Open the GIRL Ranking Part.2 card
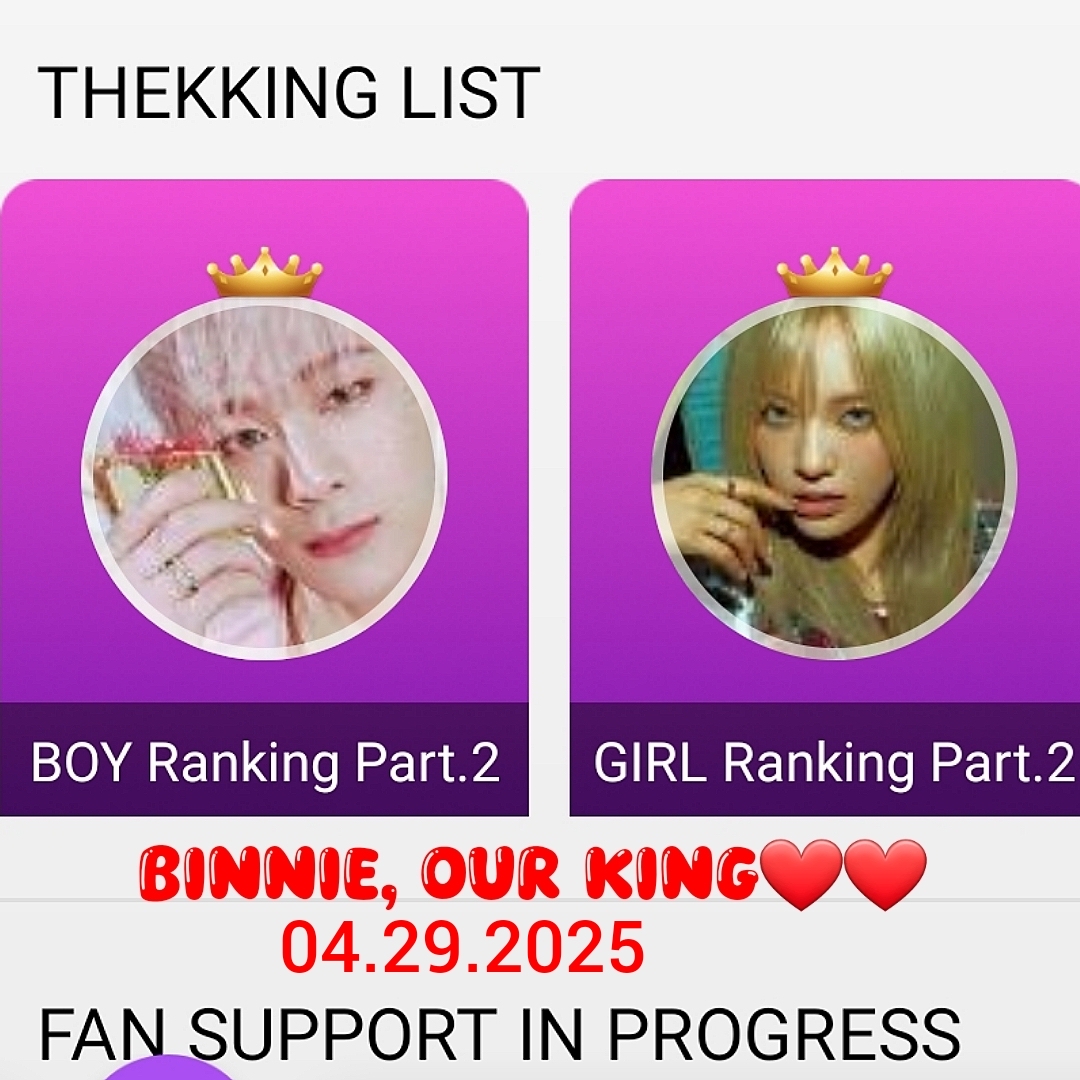Screen dimensions: 1080x1080 (825, 497)
